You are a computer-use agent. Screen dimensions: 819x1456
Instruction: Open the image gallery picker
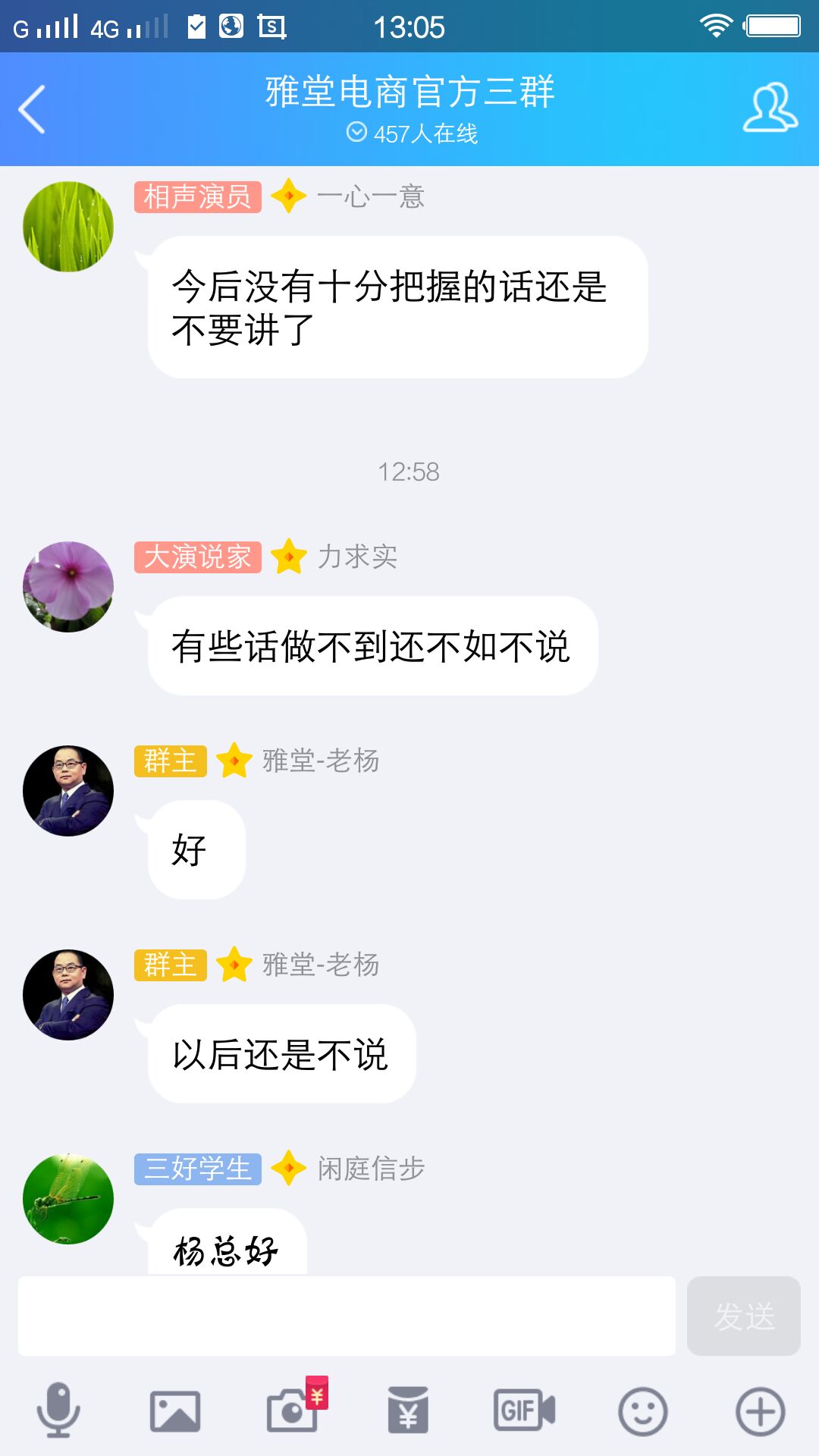(x=175, y=1411)
